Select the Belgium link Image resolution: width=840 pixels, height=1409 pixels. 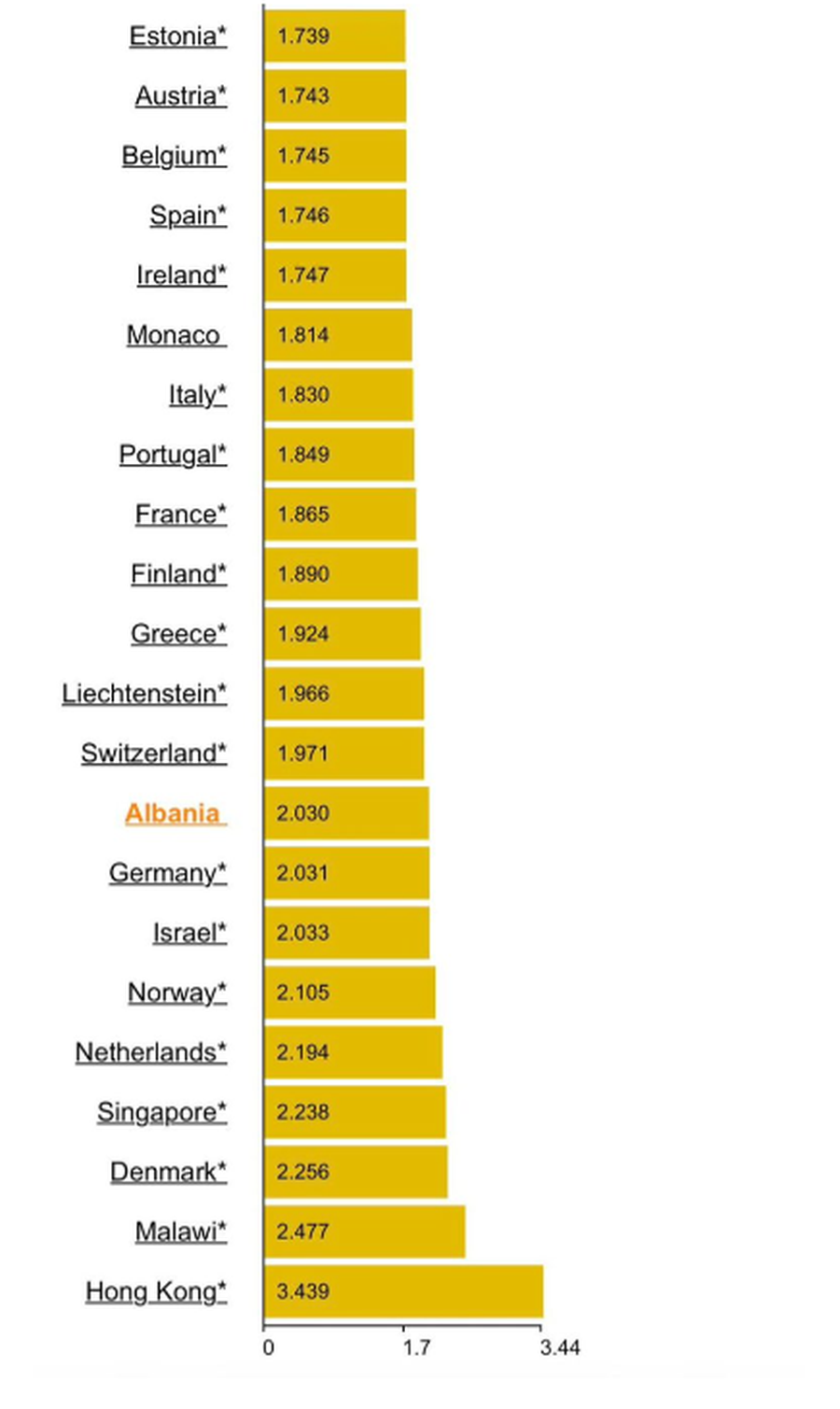[x=174, y=156]
